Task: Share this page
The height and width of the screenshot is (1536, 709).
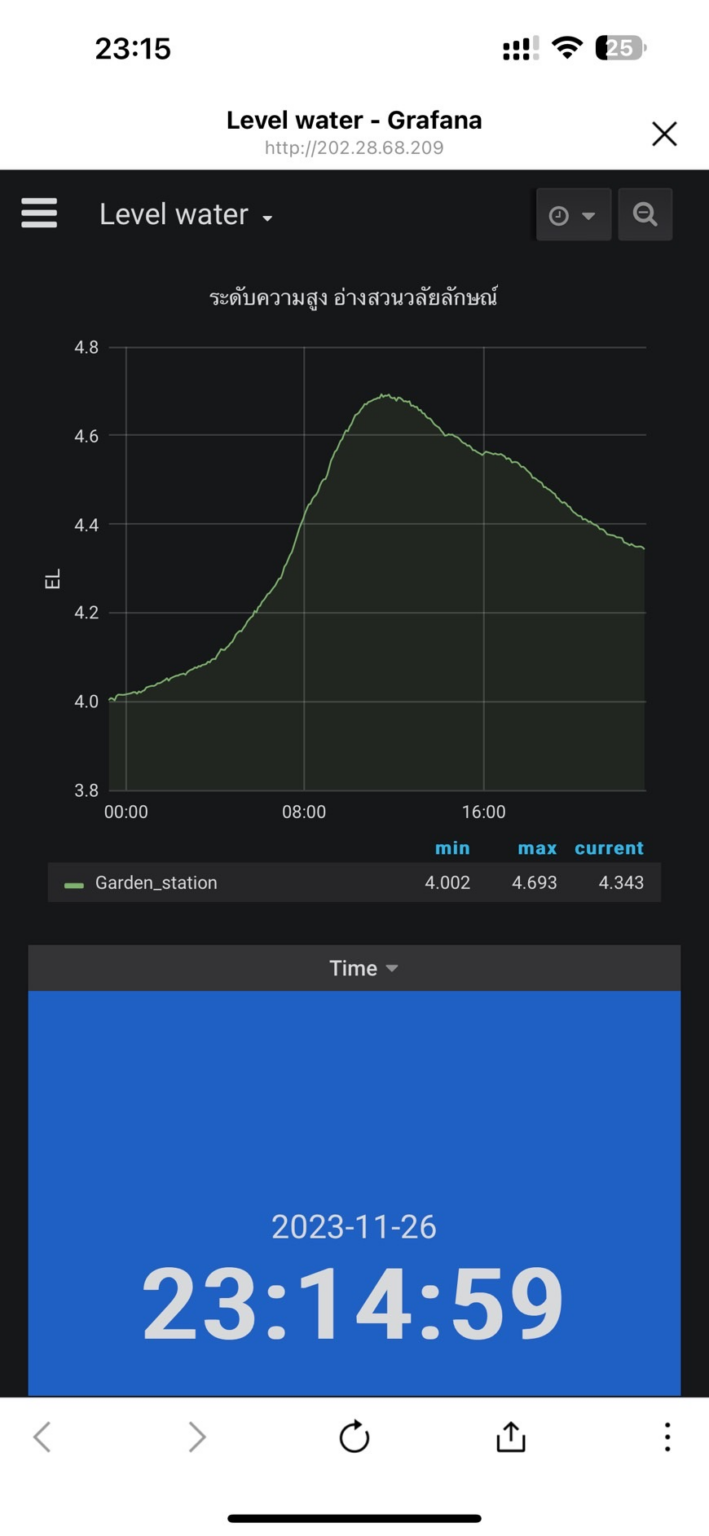Action: click(x=510, y=1438)
